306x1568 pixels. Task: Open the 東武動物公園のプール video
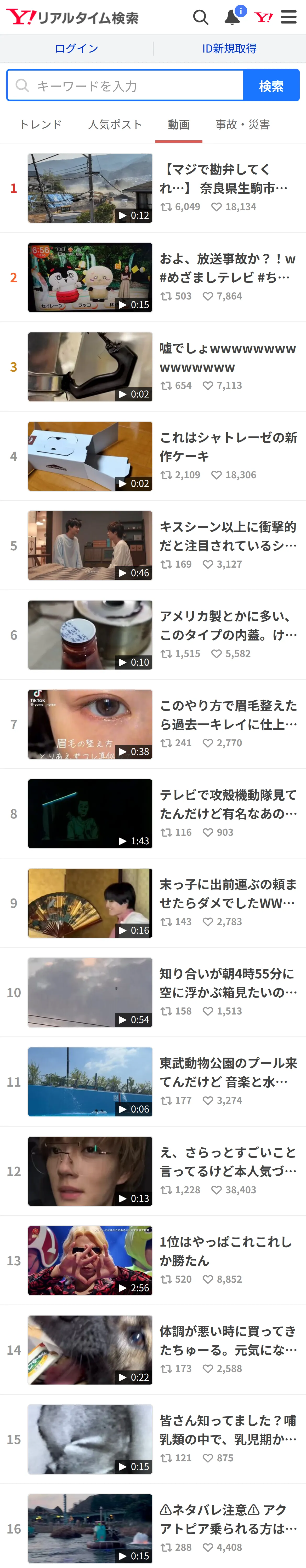153,1082
